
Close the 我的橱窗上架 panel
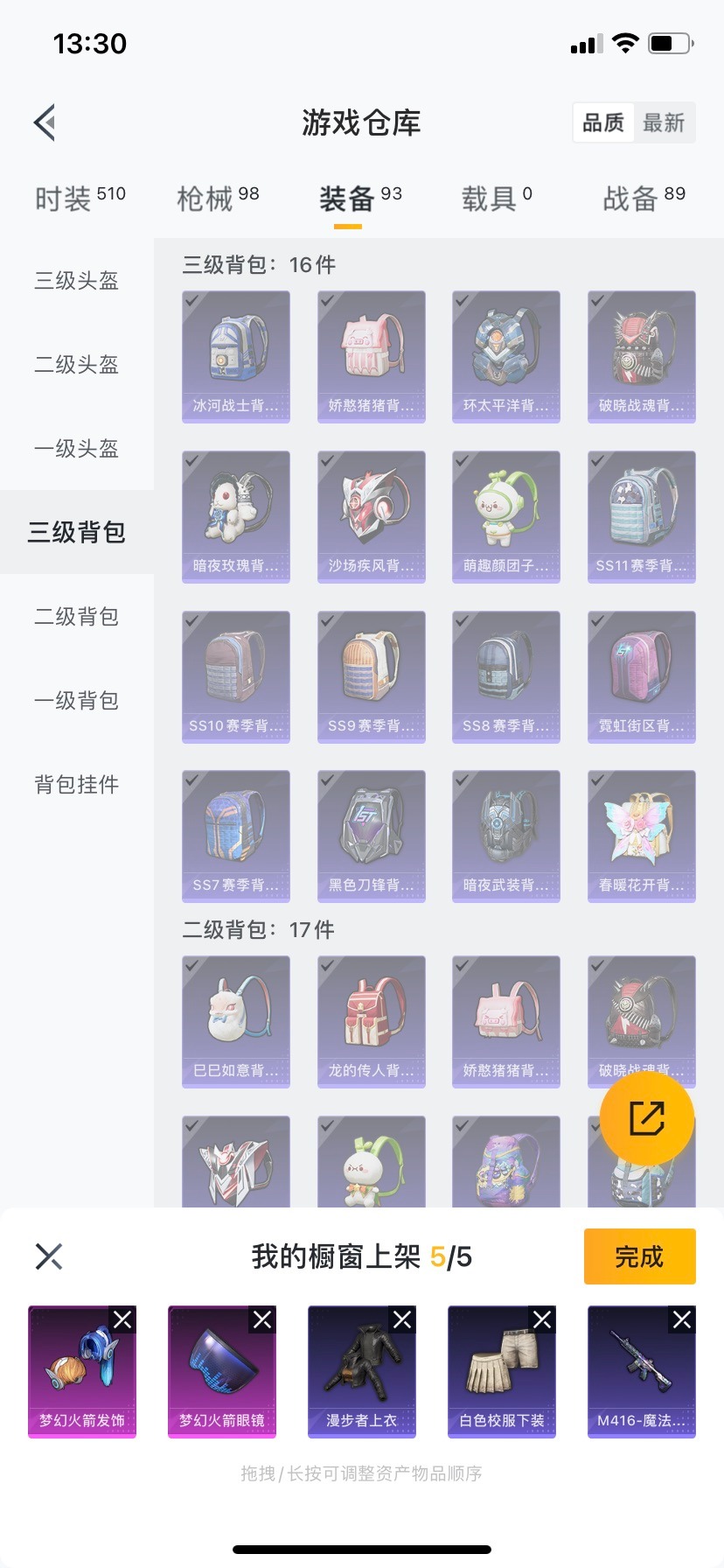[x=49, y=1256]
